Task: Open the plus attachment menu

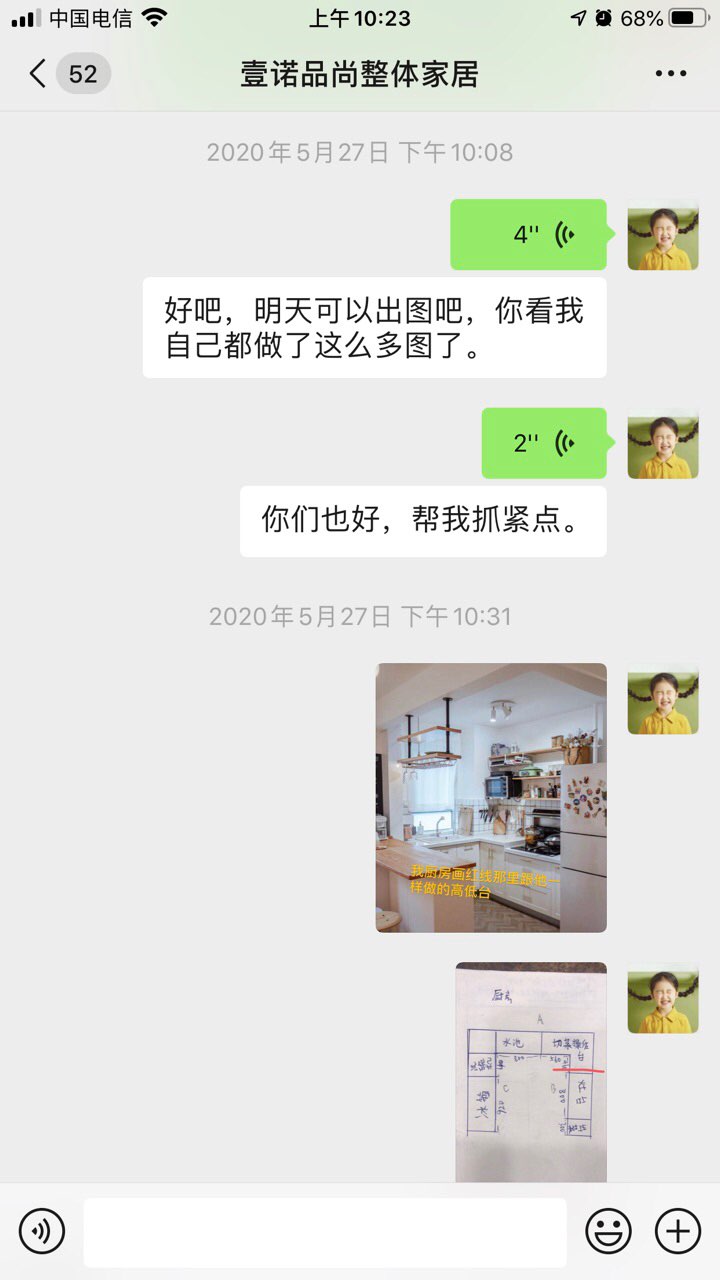Action: [677, 1231]
